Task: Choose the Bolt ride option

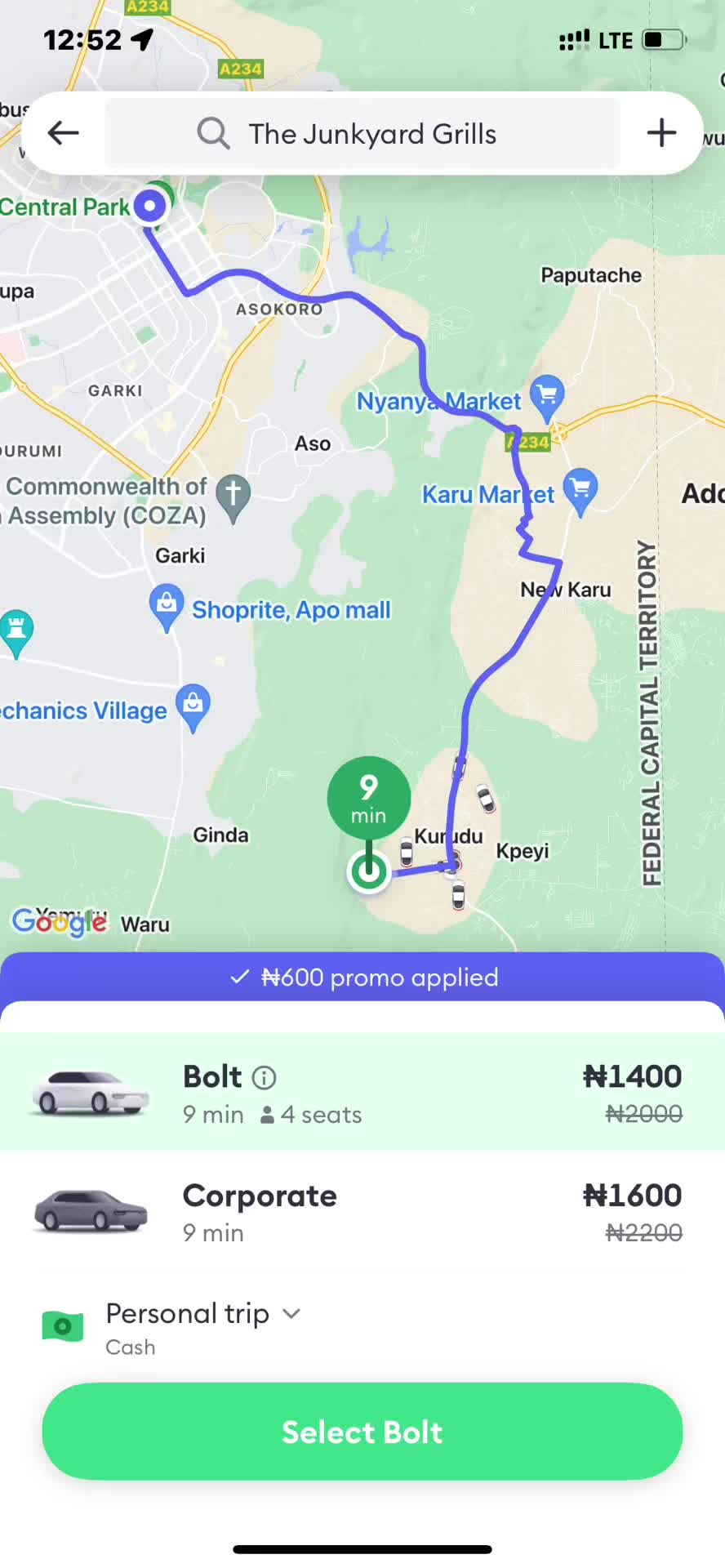Action: tap(362, 1092)
